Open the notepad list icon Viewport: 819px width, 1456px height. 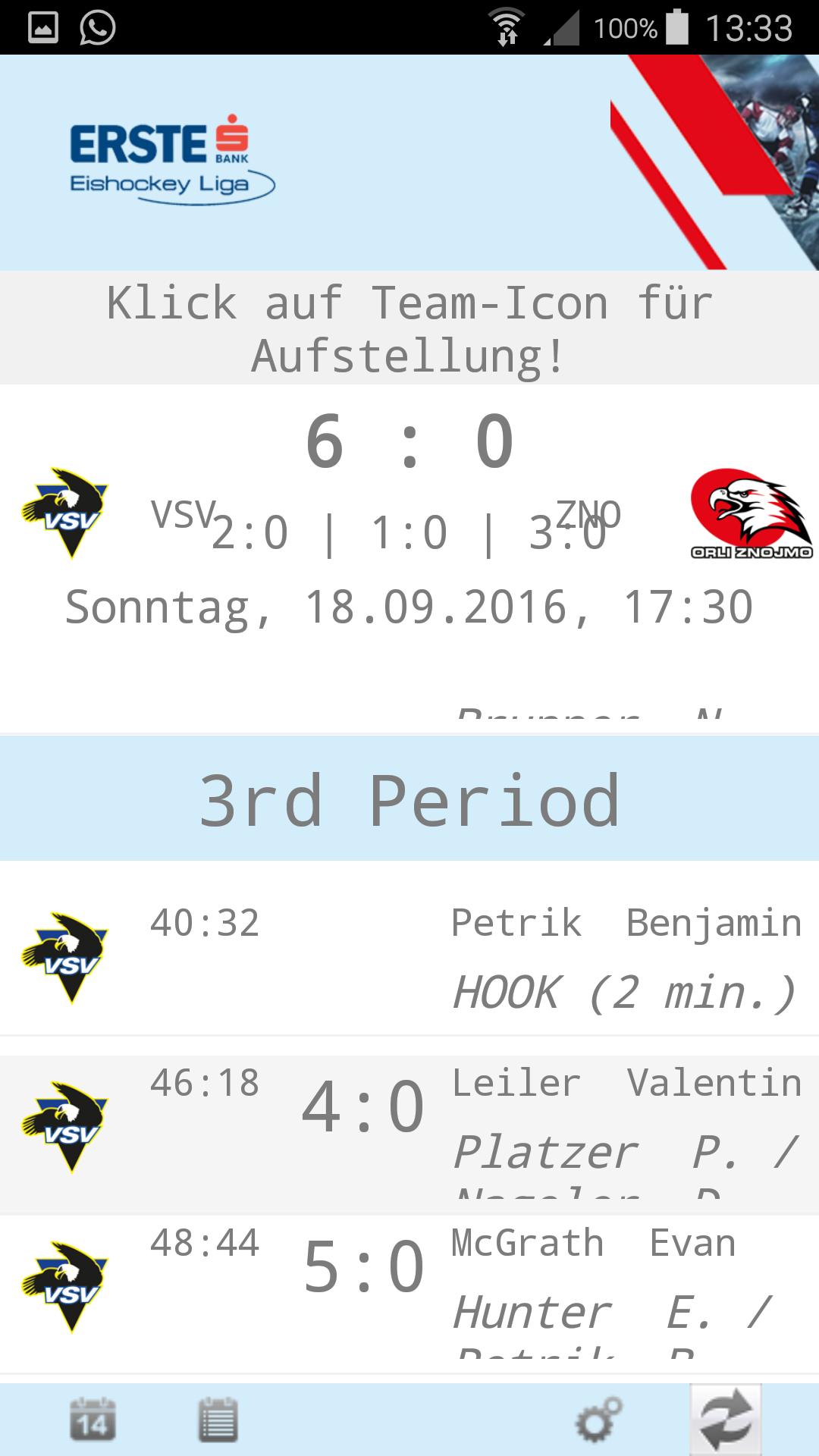[218, 1420]
